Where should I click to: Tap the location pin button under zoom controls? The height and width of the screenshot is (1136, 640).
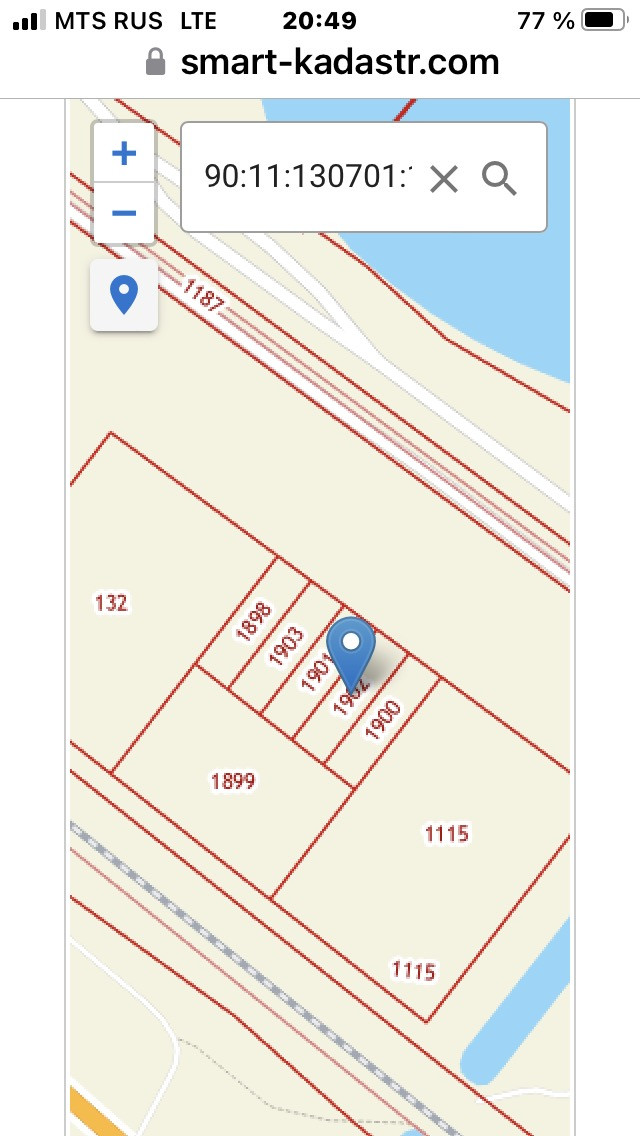click(124, 295)
